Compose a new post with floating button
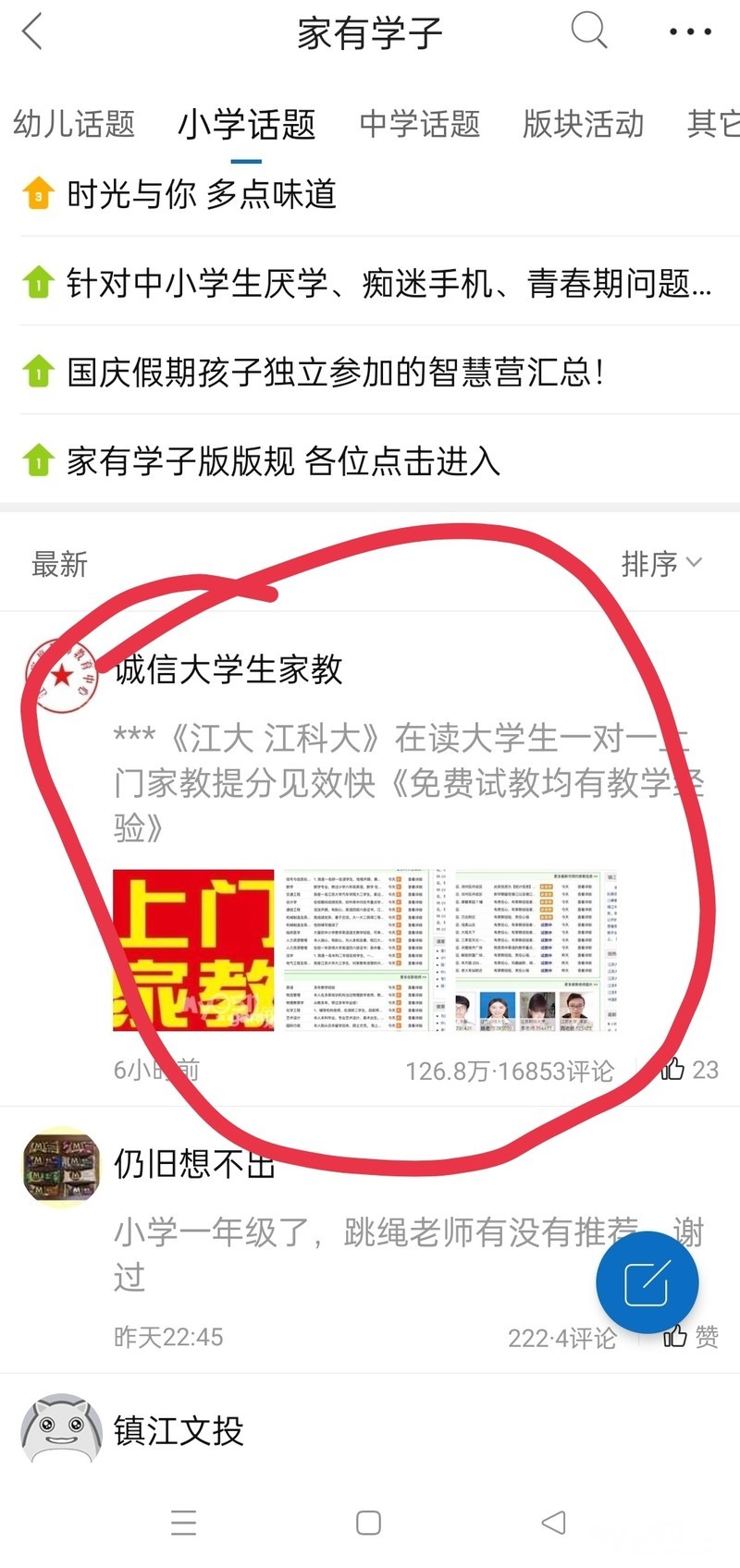 point(647,1282)
